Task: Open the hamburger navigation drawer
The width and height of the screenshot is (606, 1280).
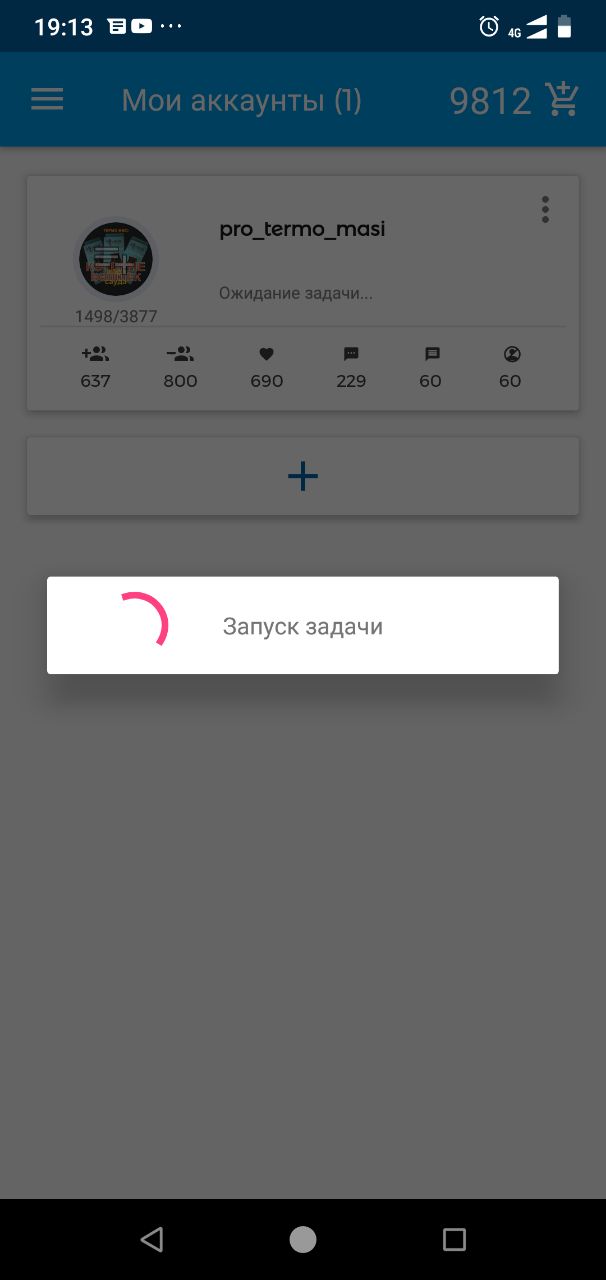Action: pyautogui.click(x=47, y=100)
